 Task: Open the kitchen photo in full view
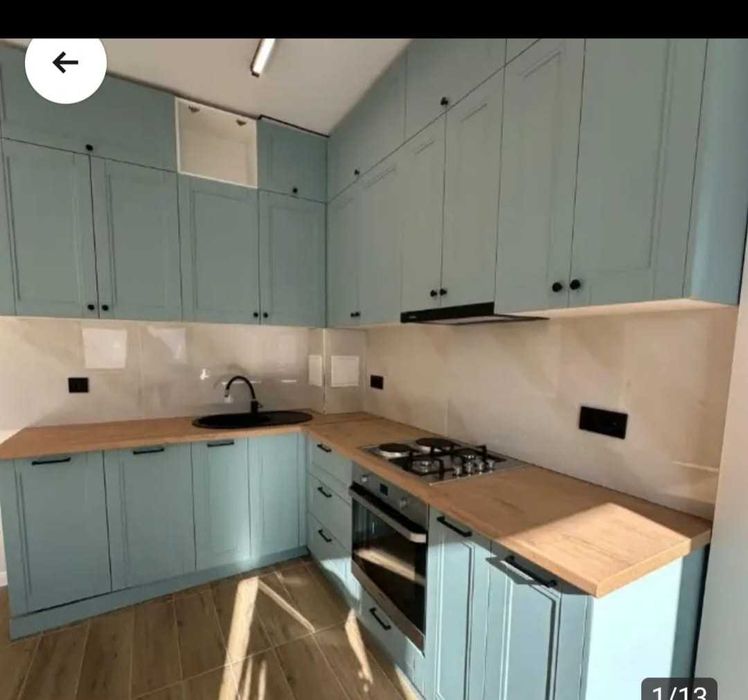(374, 380)
